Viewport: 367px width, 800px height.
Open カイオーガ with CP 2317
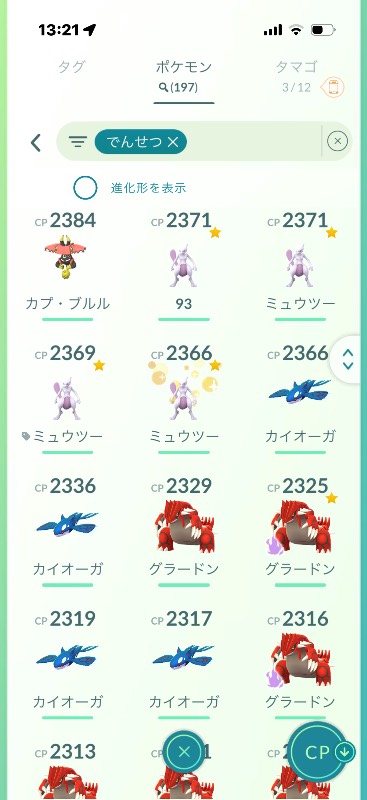184,663
